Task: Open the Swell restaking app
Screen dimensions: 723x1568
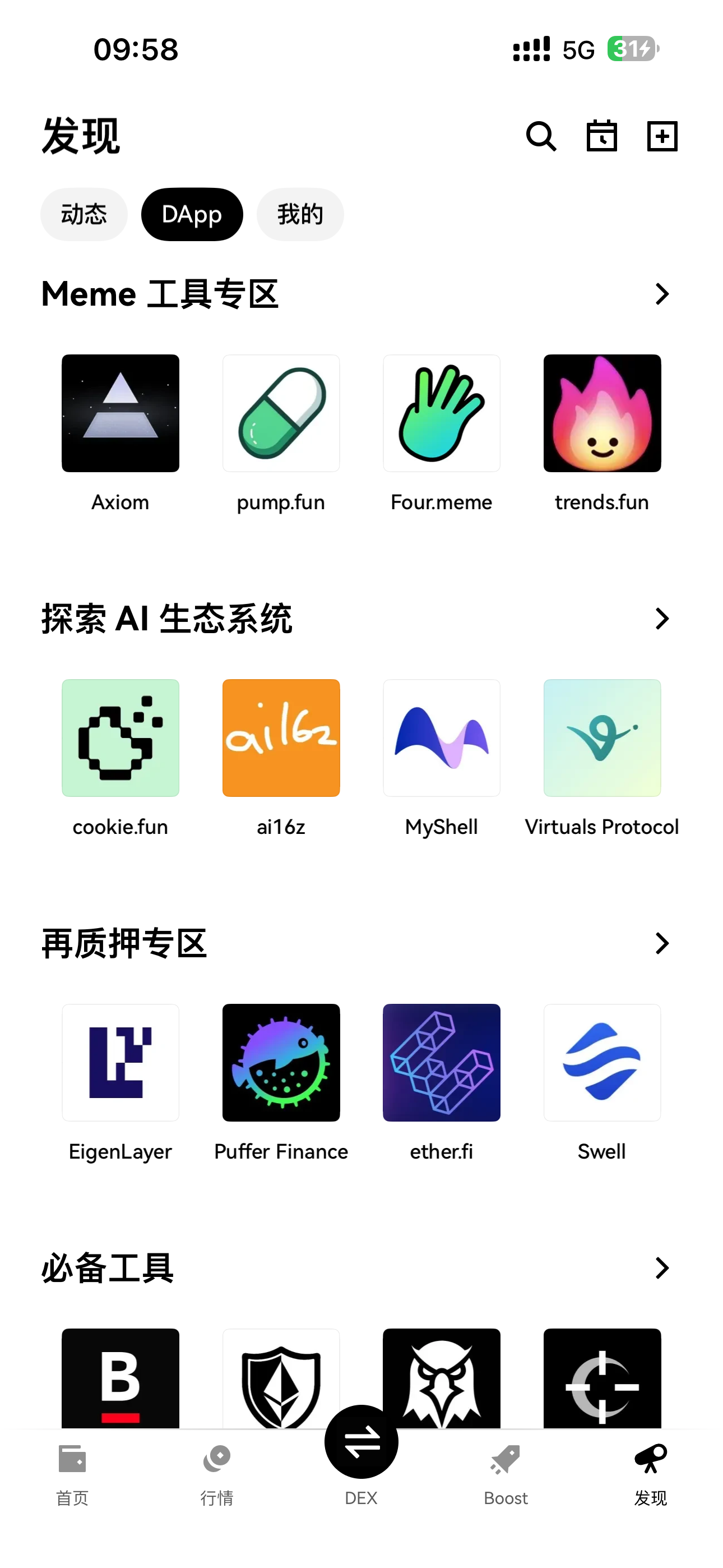Action: click(602, 1062)
